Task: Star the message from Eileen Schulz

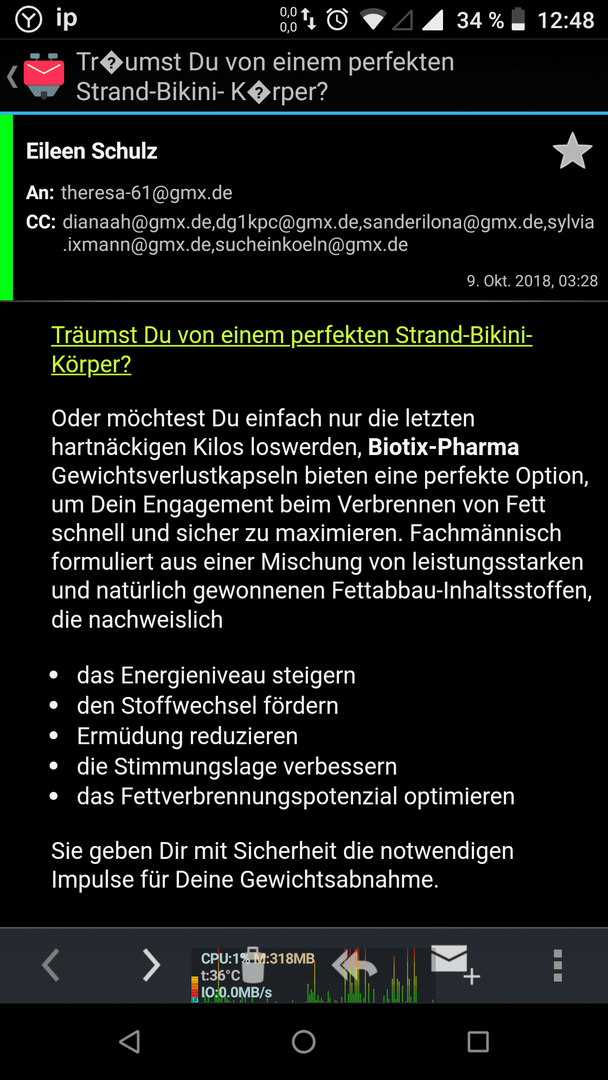Action: pyautogui.click(x=572, y=152)
